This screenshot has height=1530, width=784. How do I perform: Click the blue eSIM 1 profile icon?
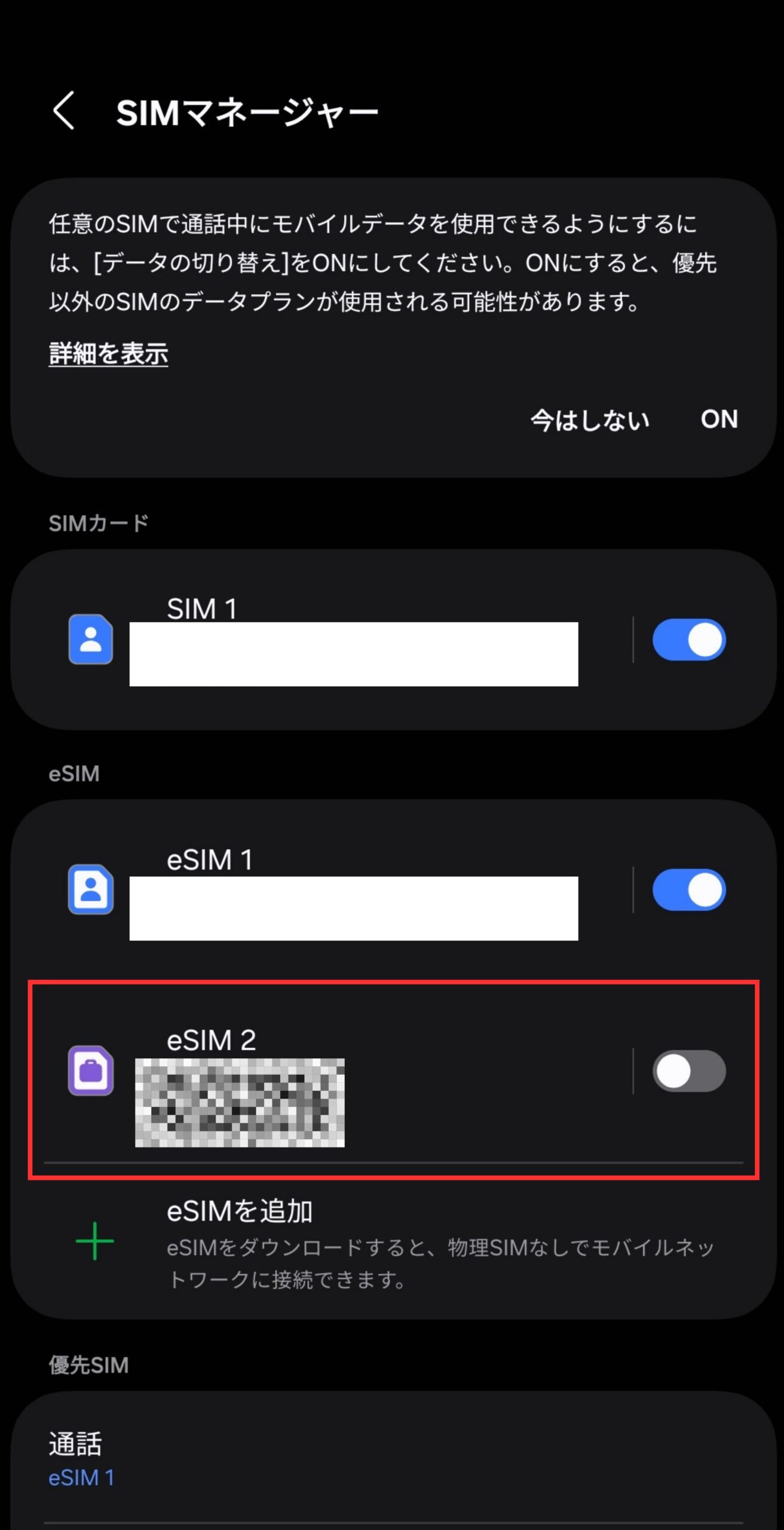91,891
